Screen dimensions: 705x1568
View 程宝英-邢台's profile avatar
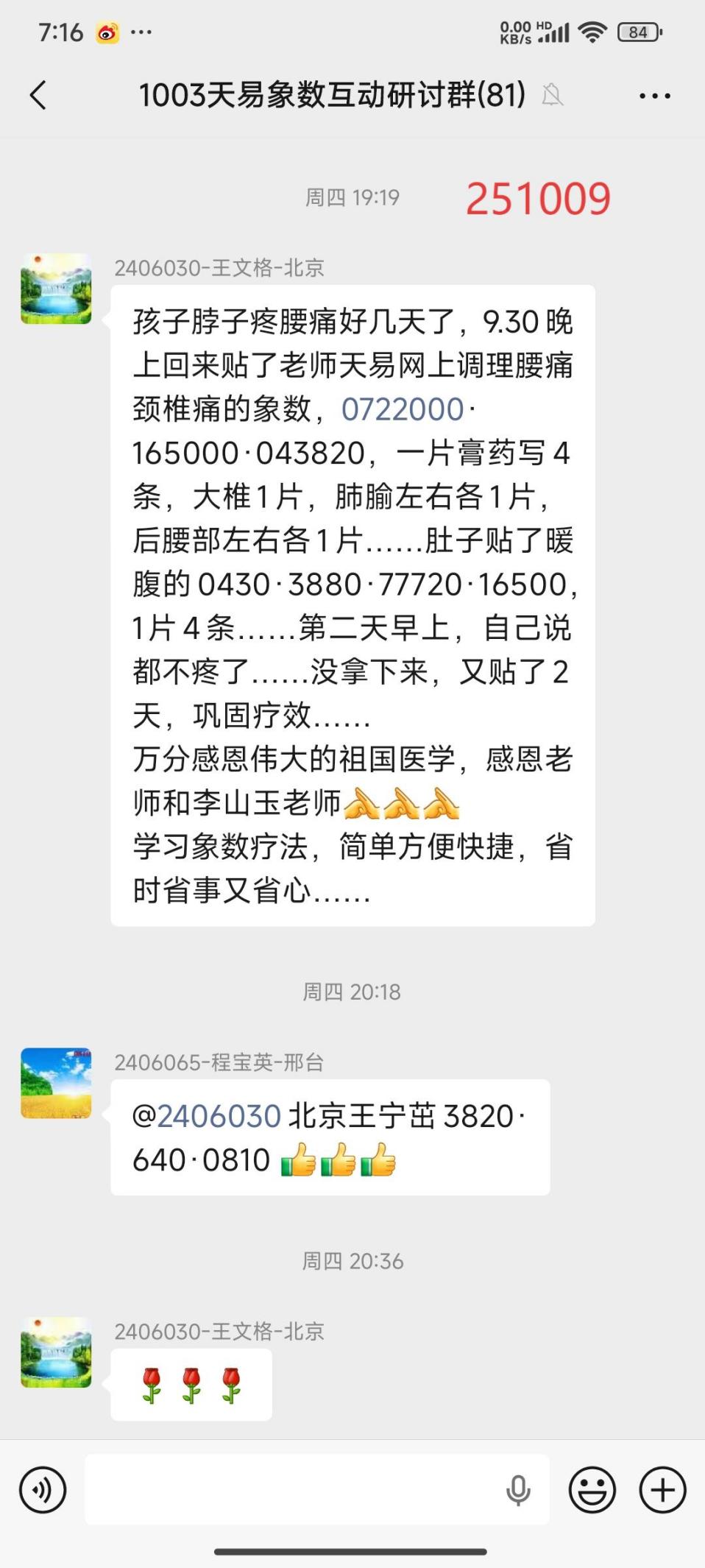pyautogui.click(x=56, y=1083)
